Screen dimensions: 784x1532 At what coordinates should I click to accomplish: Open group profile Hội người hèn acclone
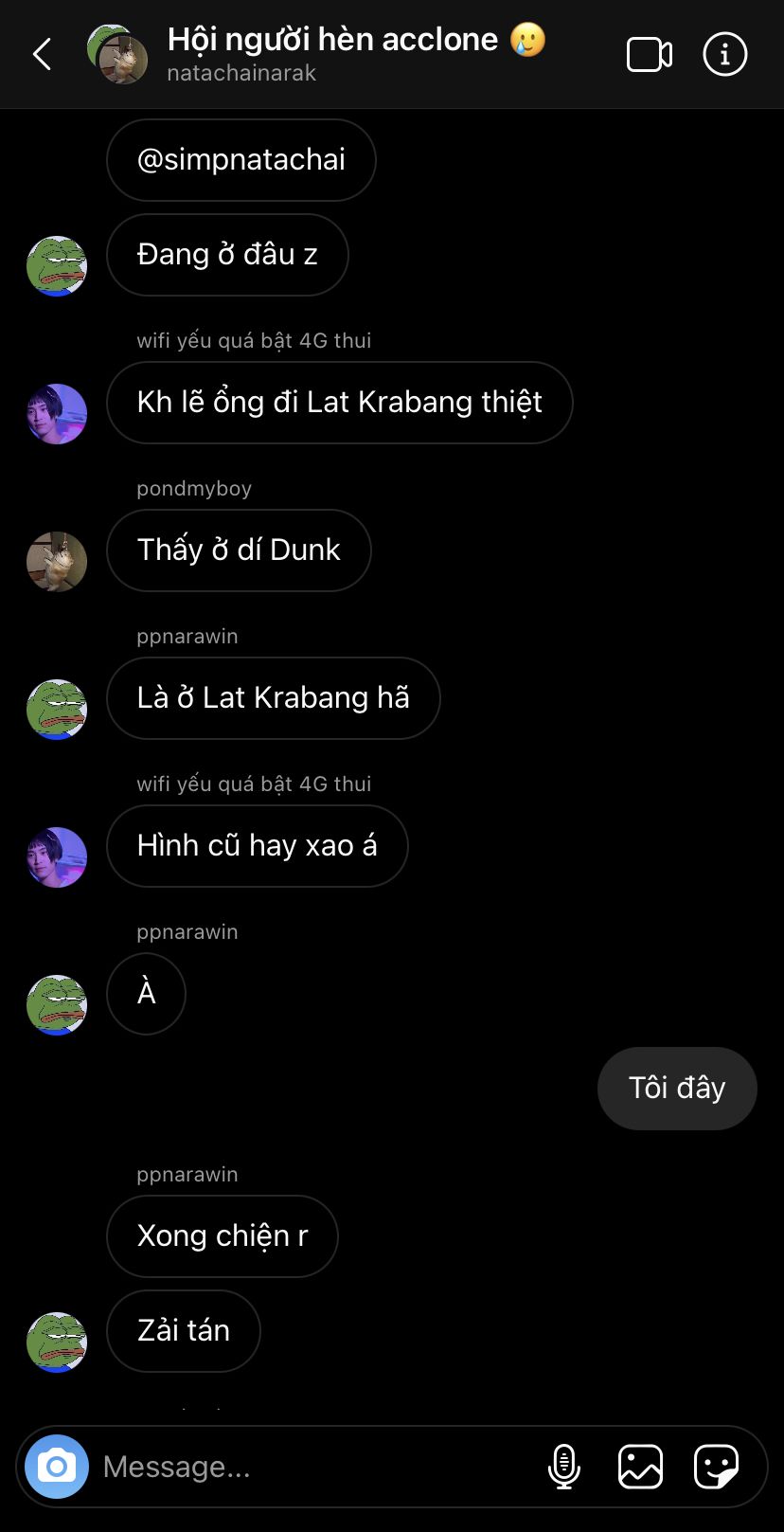[332, 40]
